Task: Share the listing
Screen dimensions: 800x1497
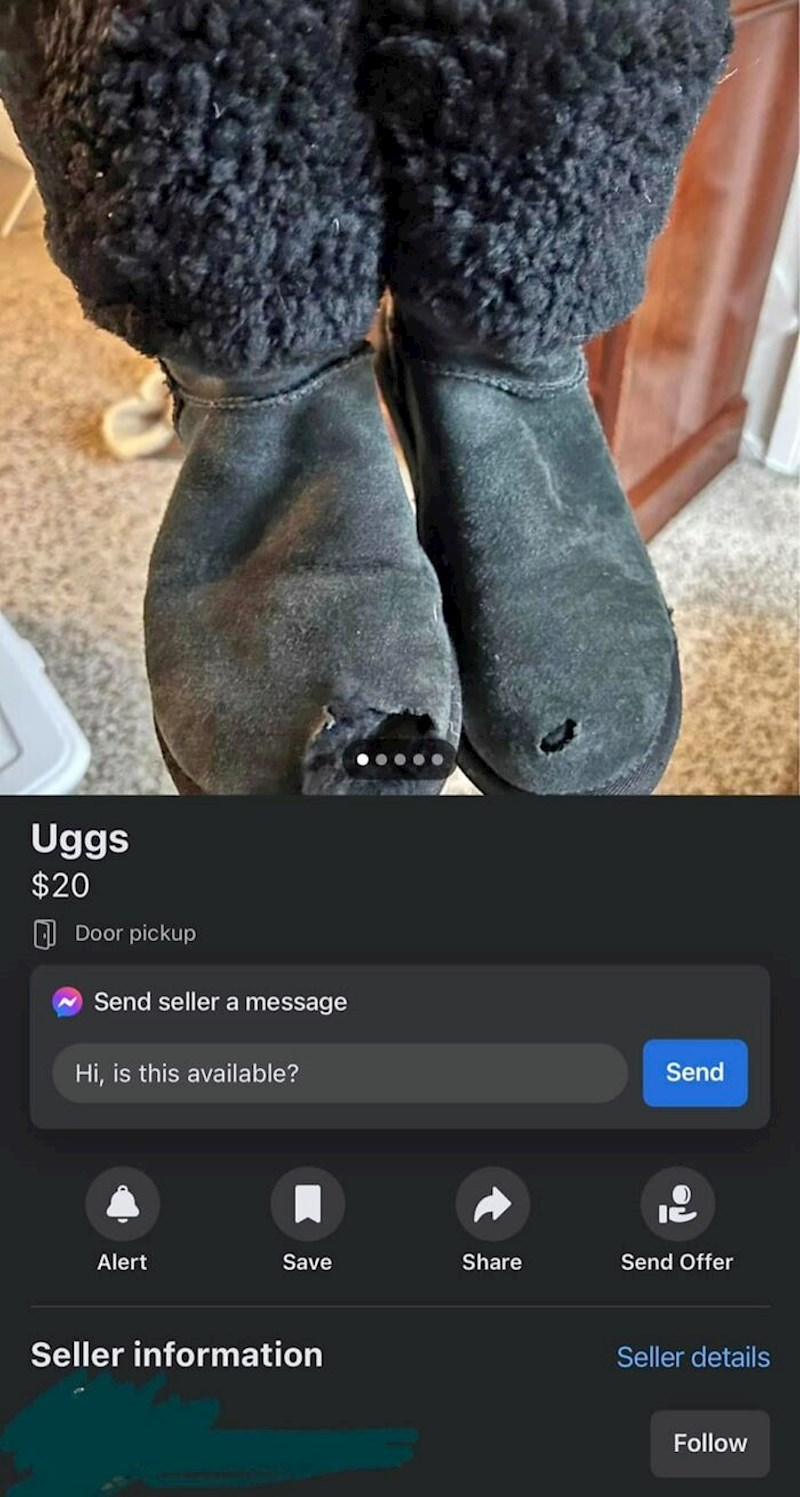Action: [x=491, y=1205]
